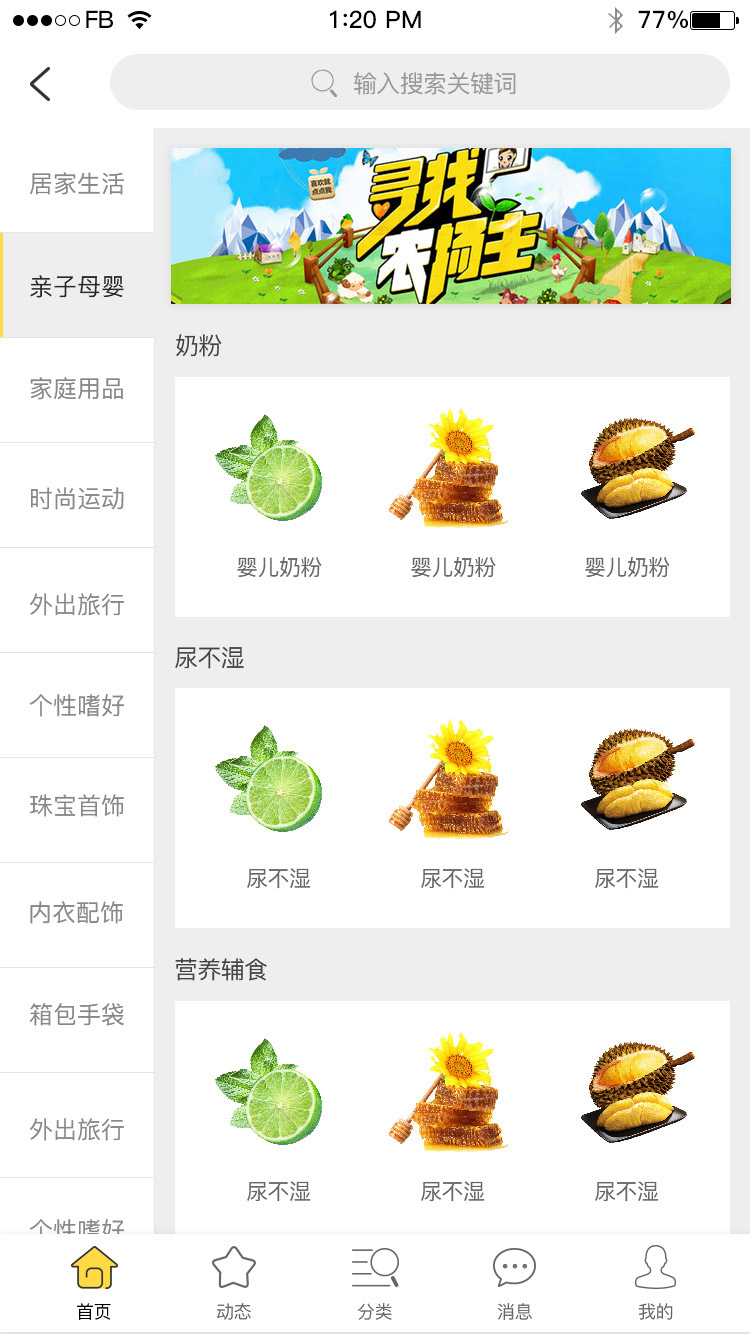Switch to the 动态 tab
The height and width of the screenshot is (1334, 750).
pyautogui.click(x=234, y=1284)
